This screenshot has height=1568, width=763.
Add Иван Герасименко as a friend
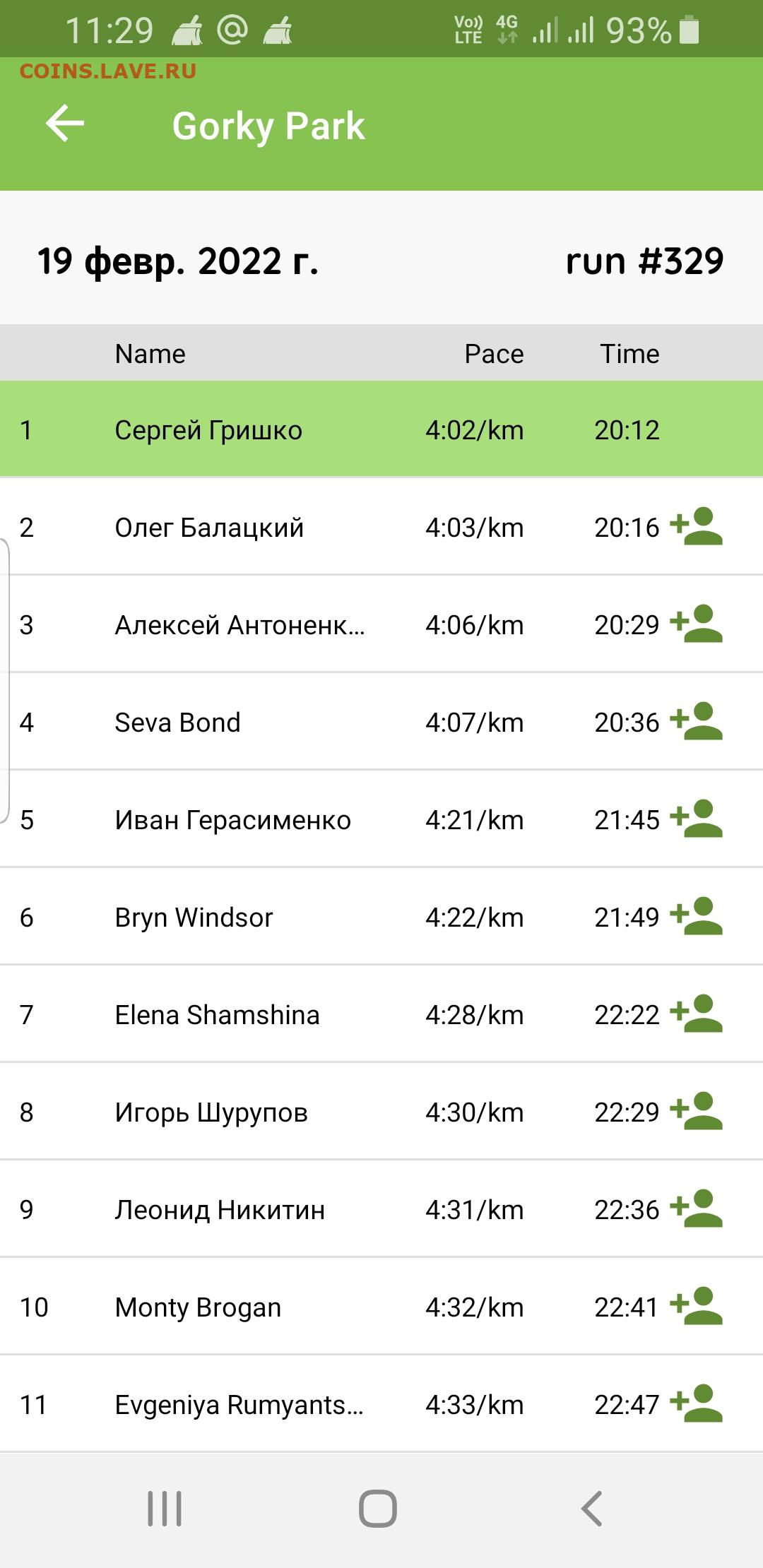[696, 819]
